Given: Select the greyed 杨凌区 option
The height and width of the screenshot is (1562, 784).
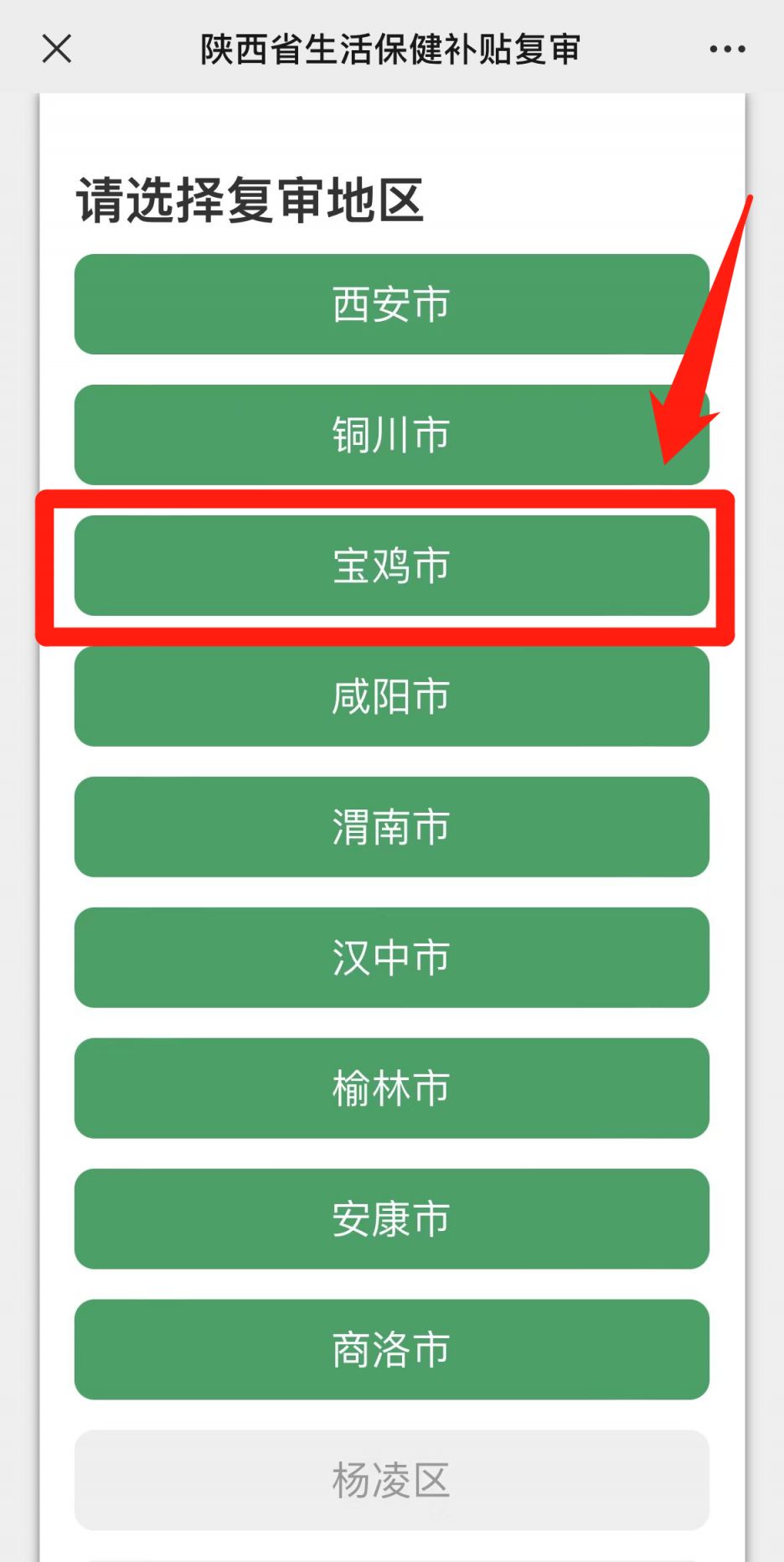Looking at the screenshot, I should tap(392, 1481).
